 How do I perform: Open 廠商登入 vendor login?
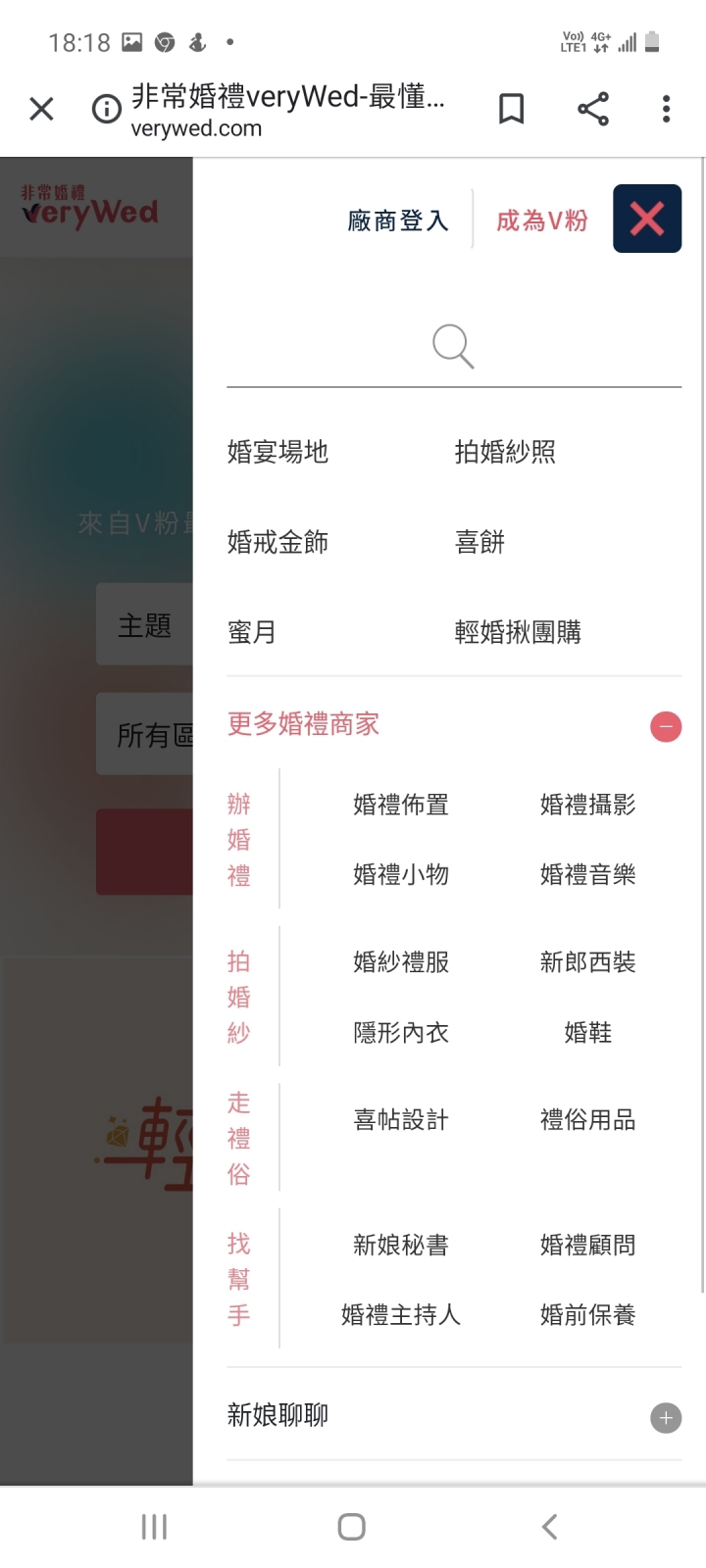tap(397, 220)
